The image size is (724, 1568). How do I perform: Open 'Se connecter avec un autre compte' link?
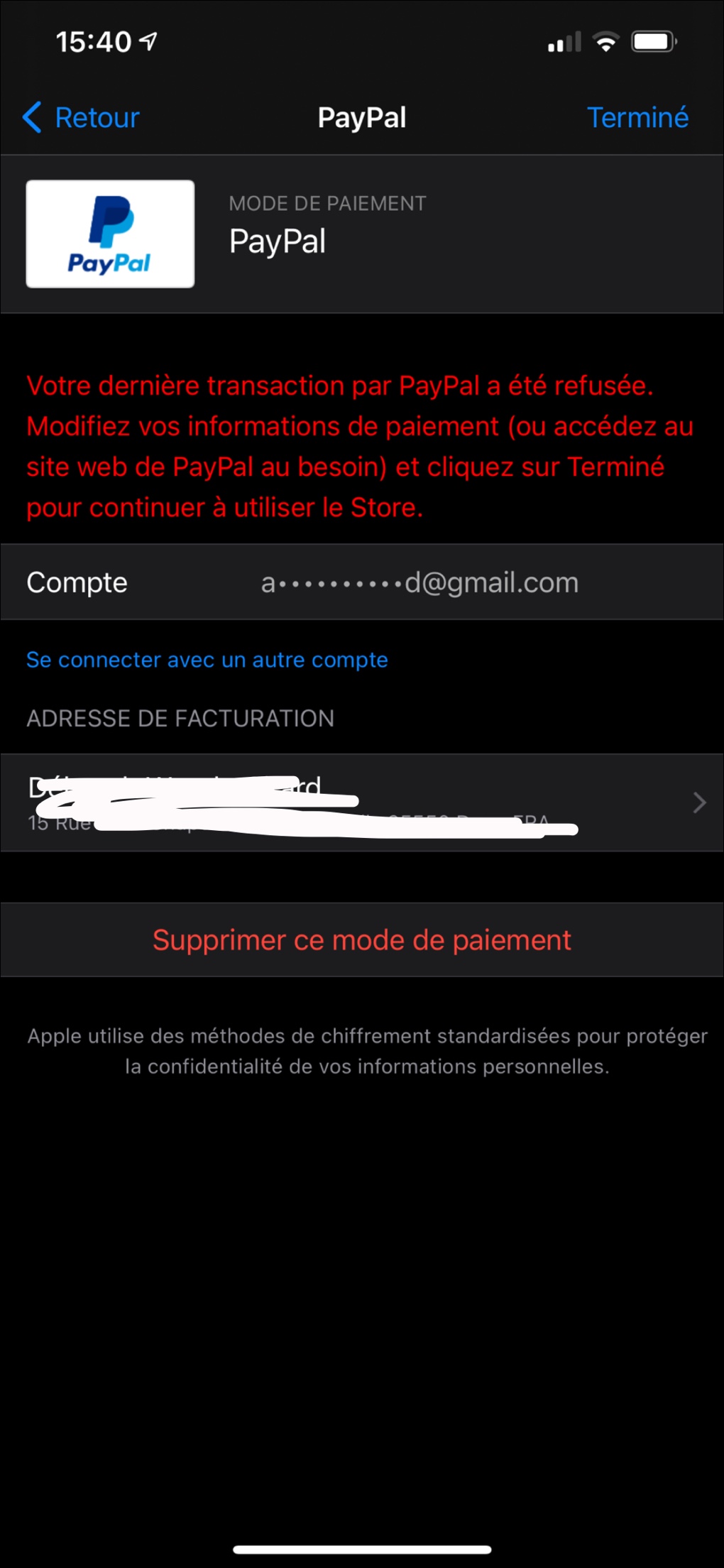click(x=207, y=660)
